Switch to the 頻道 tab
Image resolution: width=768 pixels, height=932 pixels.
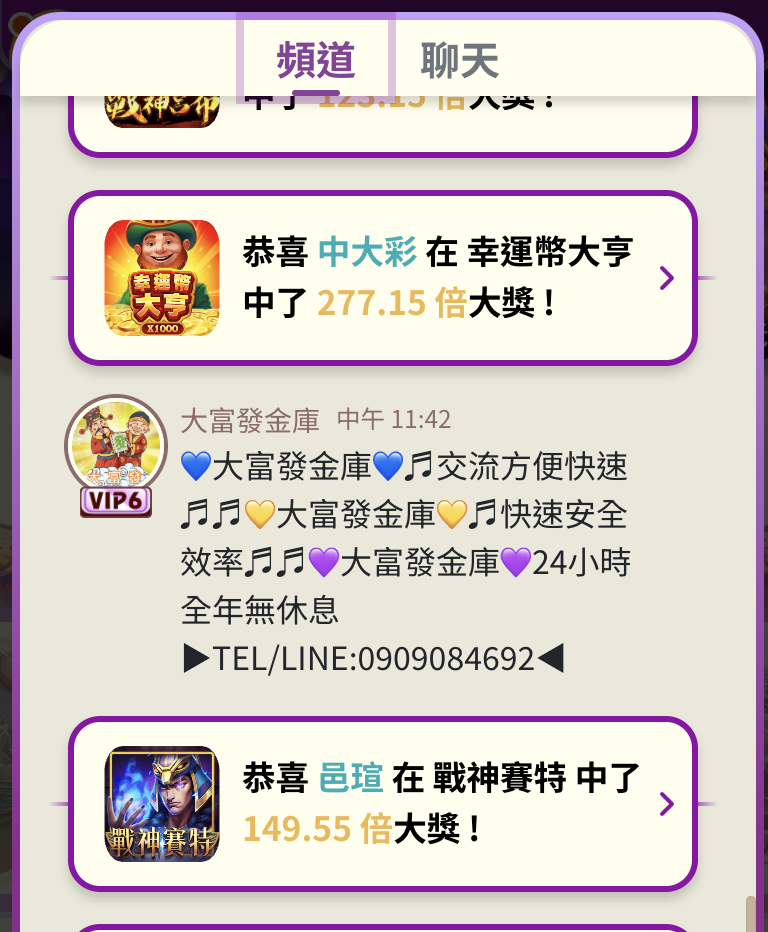316,60
